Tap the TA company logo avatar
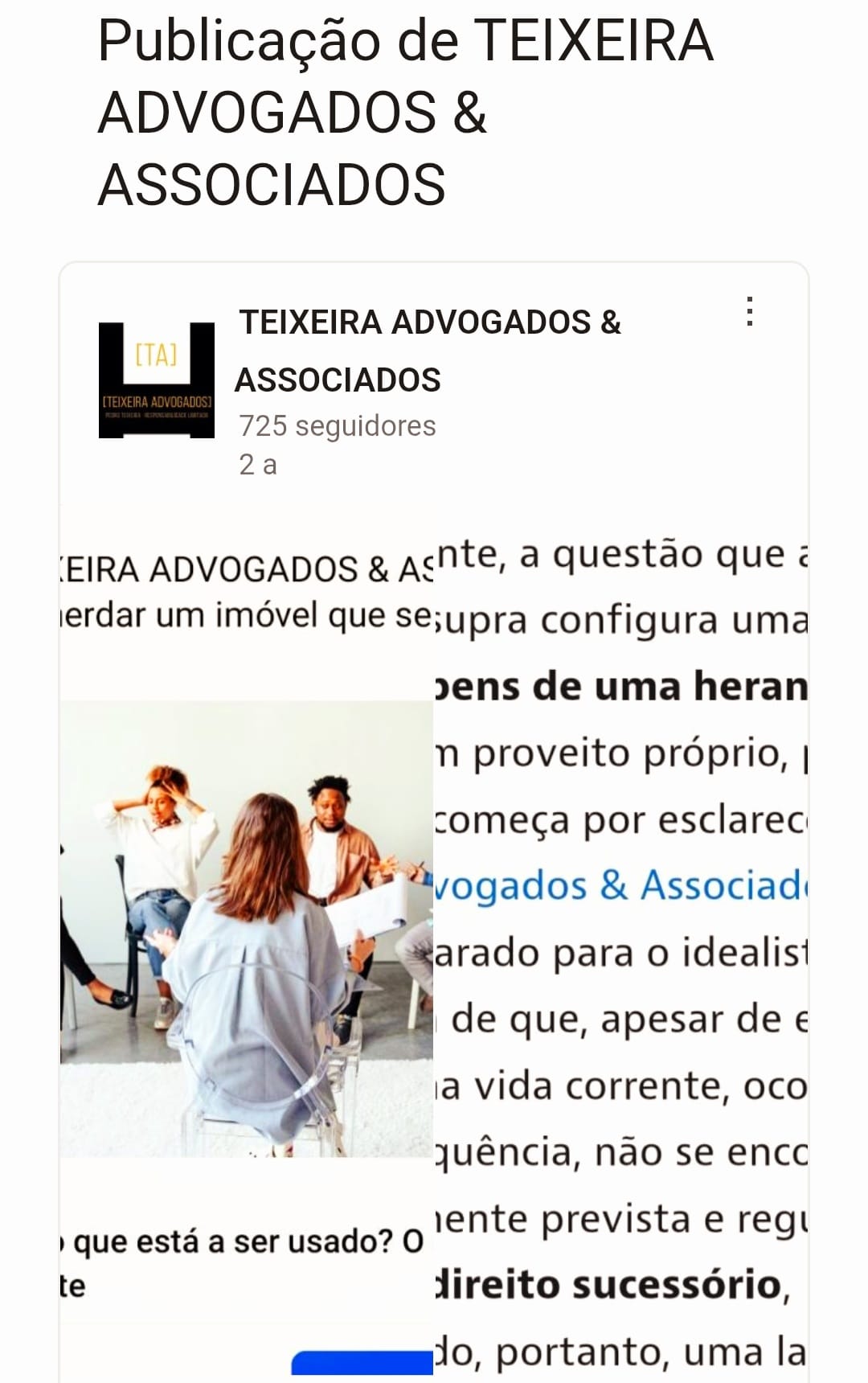 157,380
